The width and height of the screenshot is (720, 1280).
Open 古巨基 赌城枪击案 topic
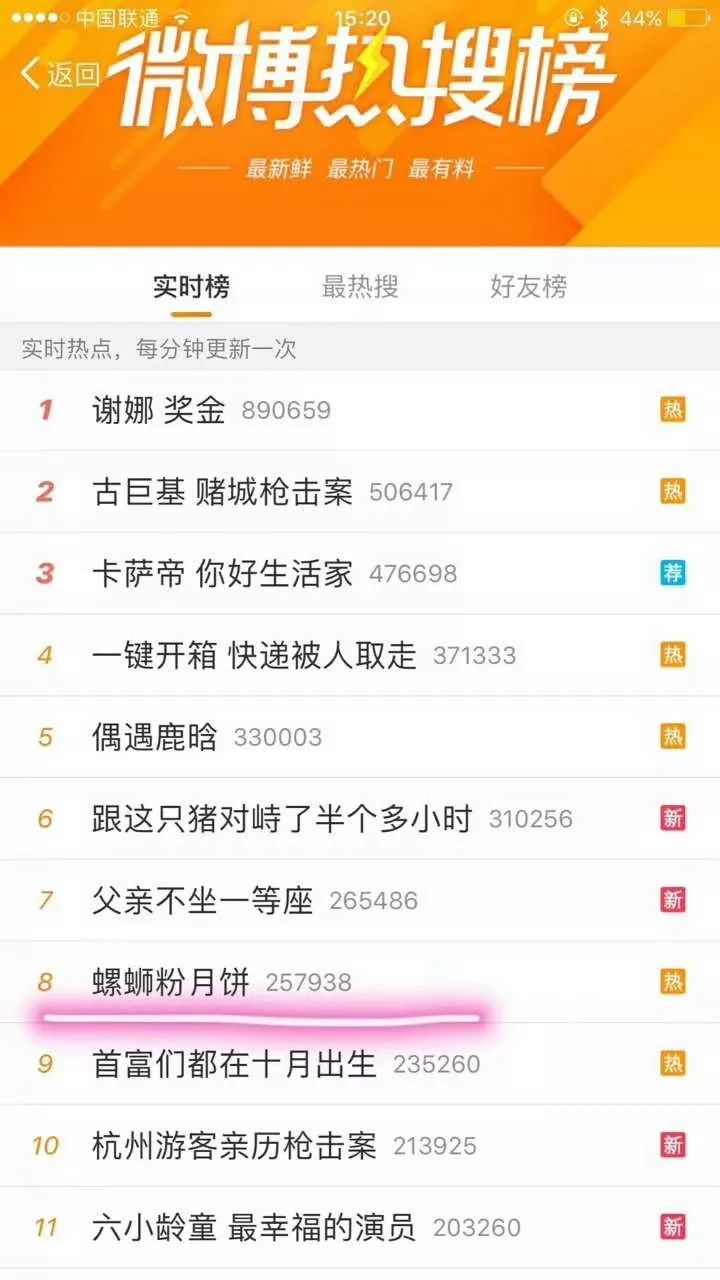(360, 492)
